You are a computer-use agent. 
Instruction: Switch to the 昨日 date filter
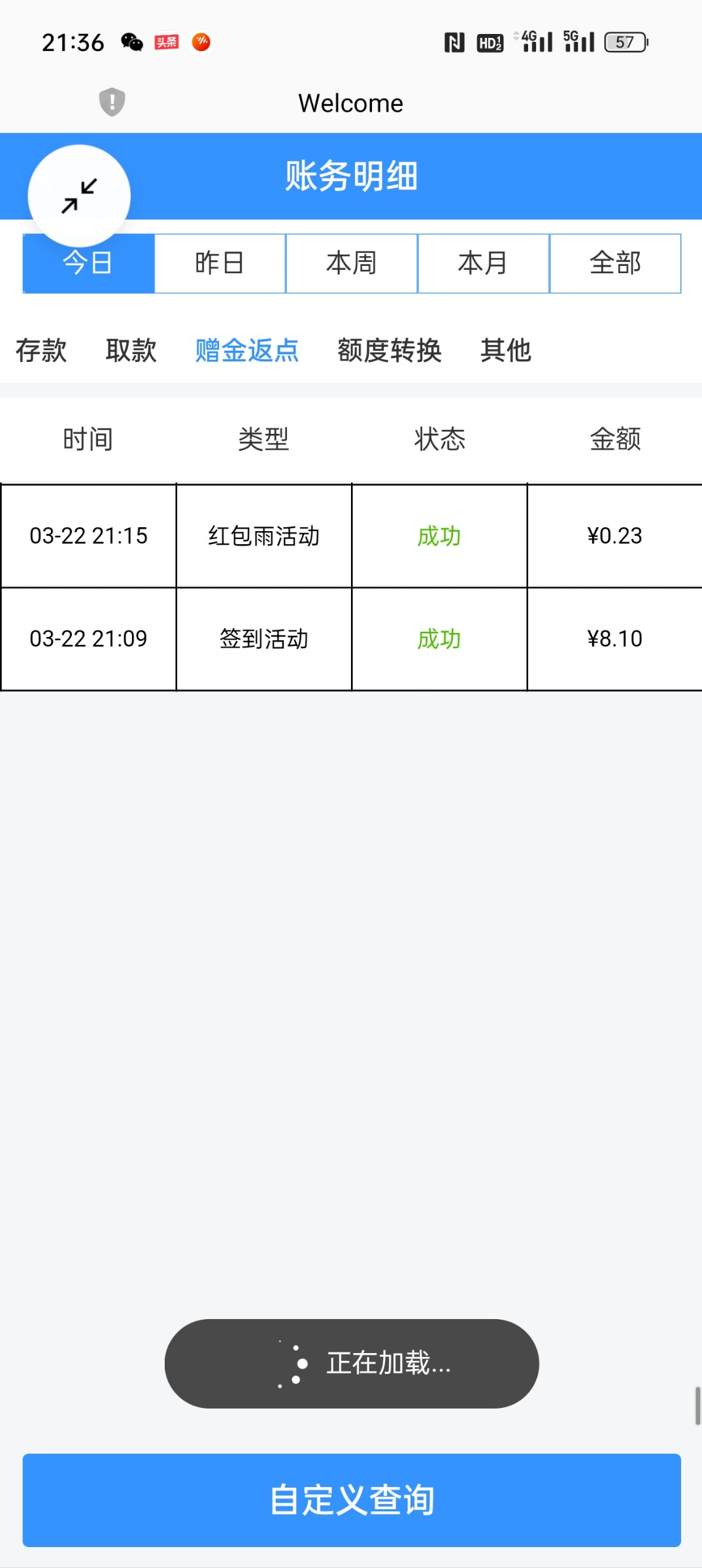pyautogui.click(x=220, y=263)
